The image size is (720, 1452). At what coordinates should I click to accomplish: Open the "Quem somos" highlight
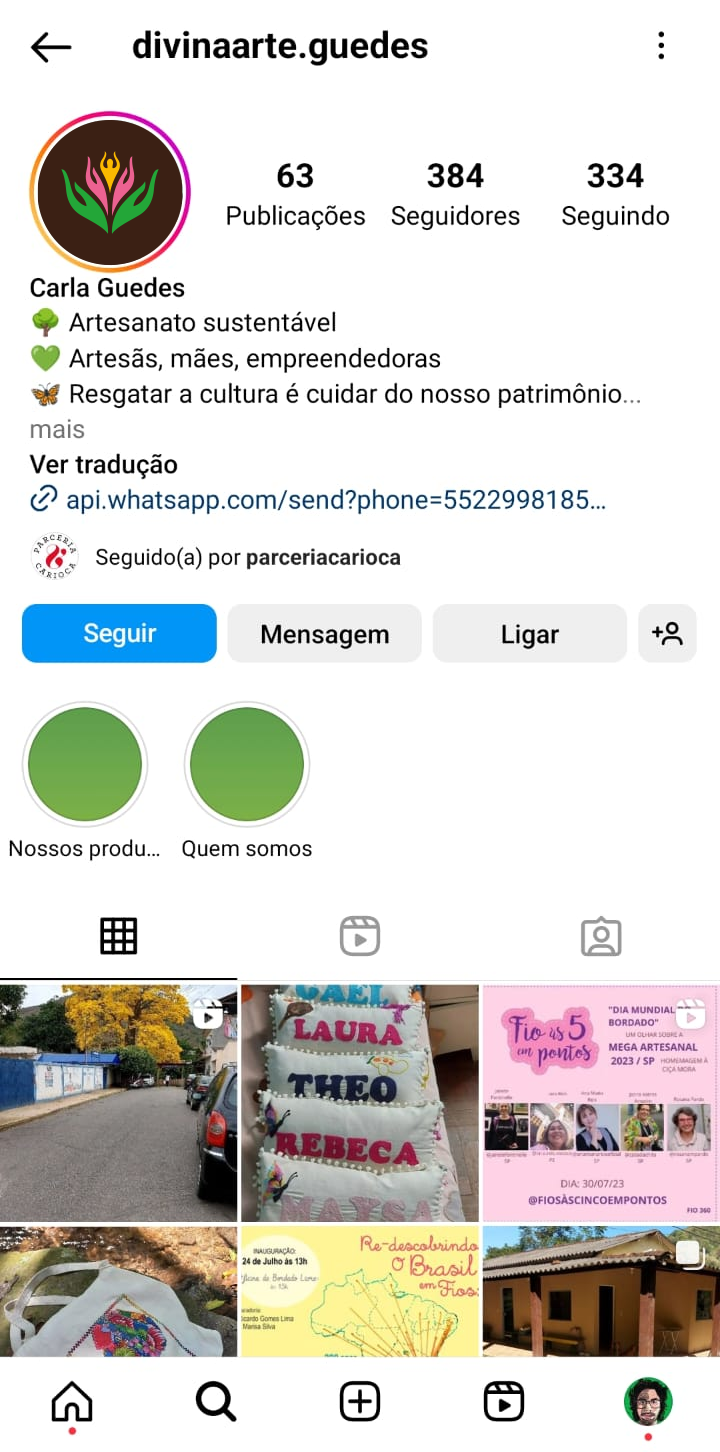click(247, 765)
